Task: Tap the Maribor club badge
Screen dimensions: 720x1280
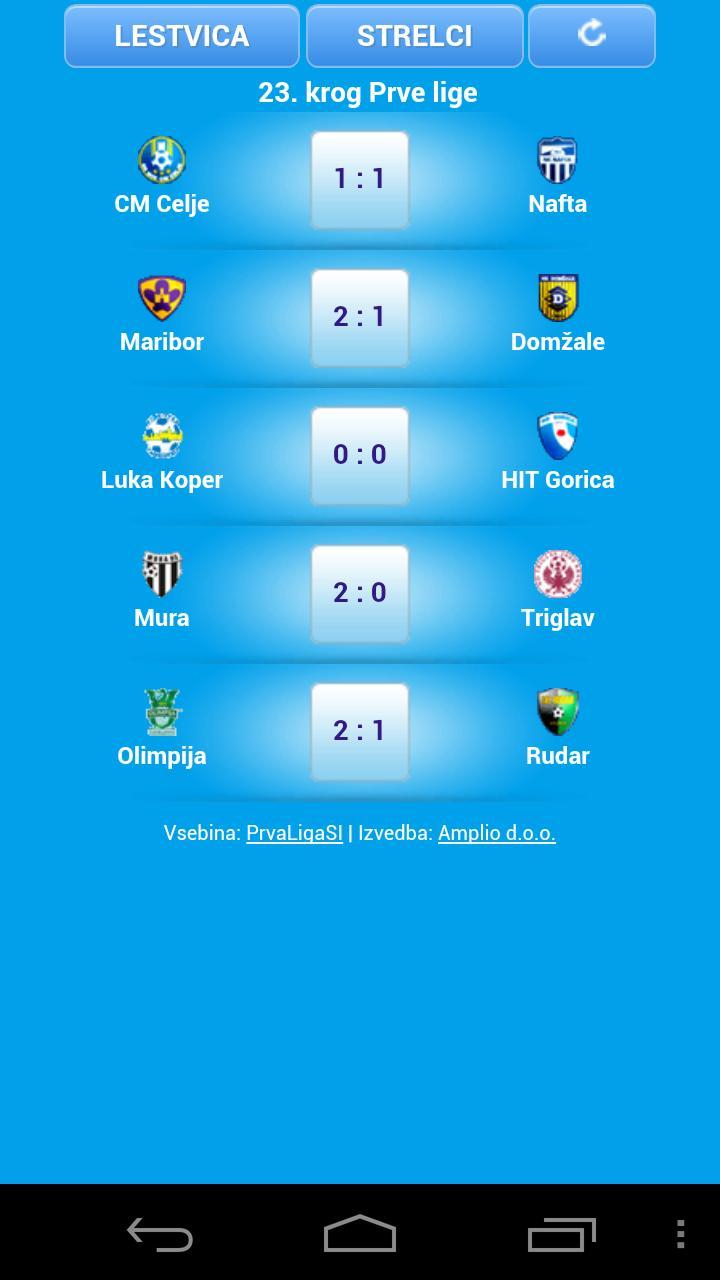Action: pos(161,298)
